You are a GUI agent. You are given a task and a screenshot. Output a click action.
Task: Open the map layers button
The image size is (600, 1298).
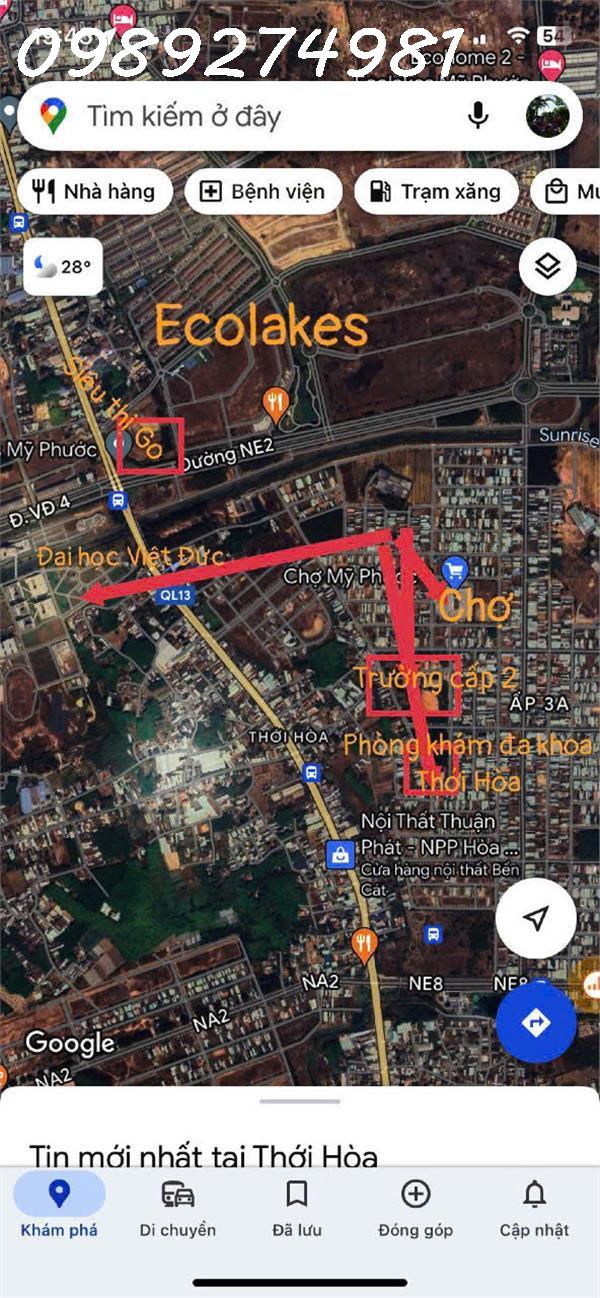[x=548, y=266]
